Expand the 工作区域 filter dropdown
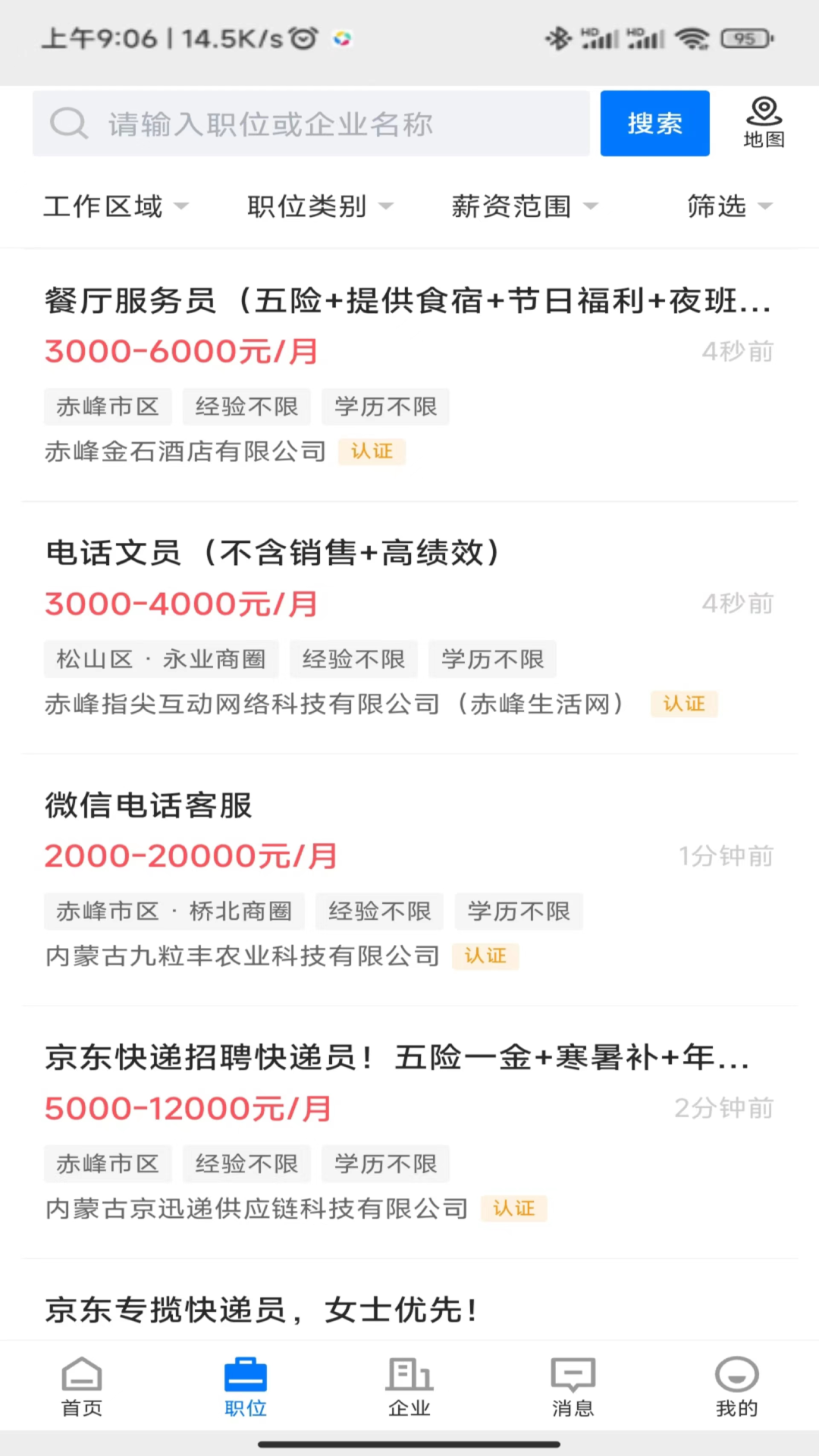Viewport: 819px width, 1456px height. point(115,206)
